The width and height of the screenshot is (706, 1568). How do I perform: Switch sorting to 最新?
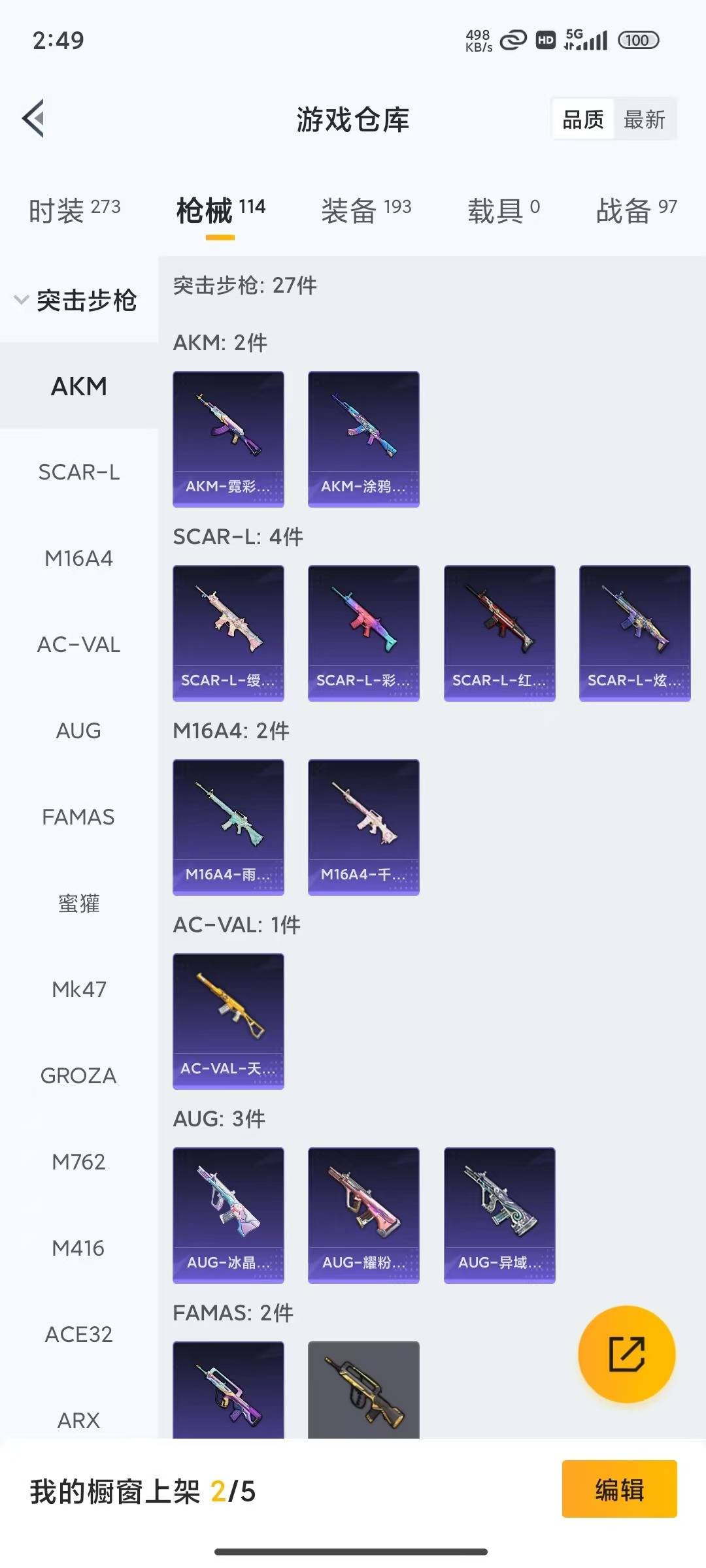coord(645,119)
